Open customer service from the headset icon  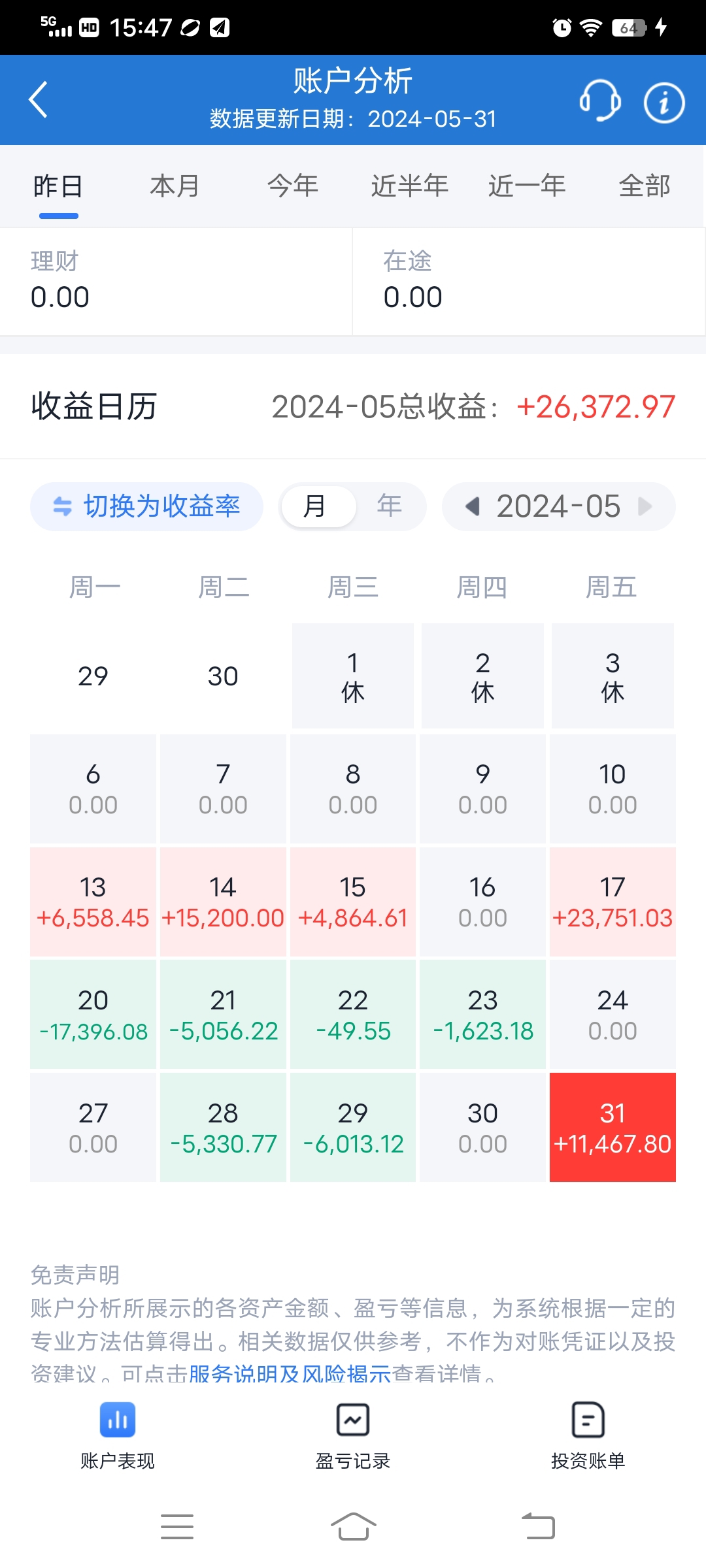(600, 101)
